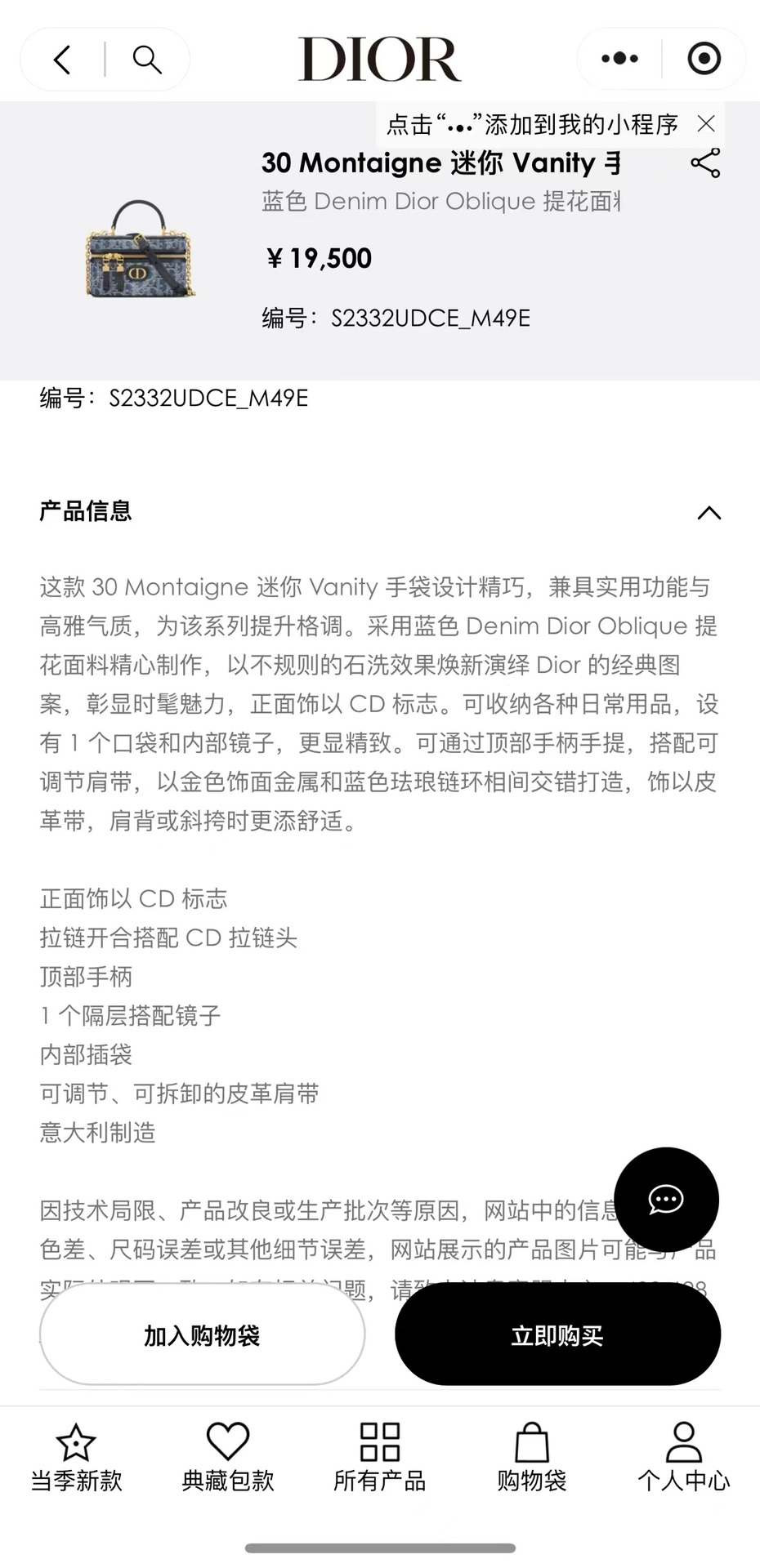
Task: Tap 加入购物袋 to add to bag
Action: [x=202, y=1335]
